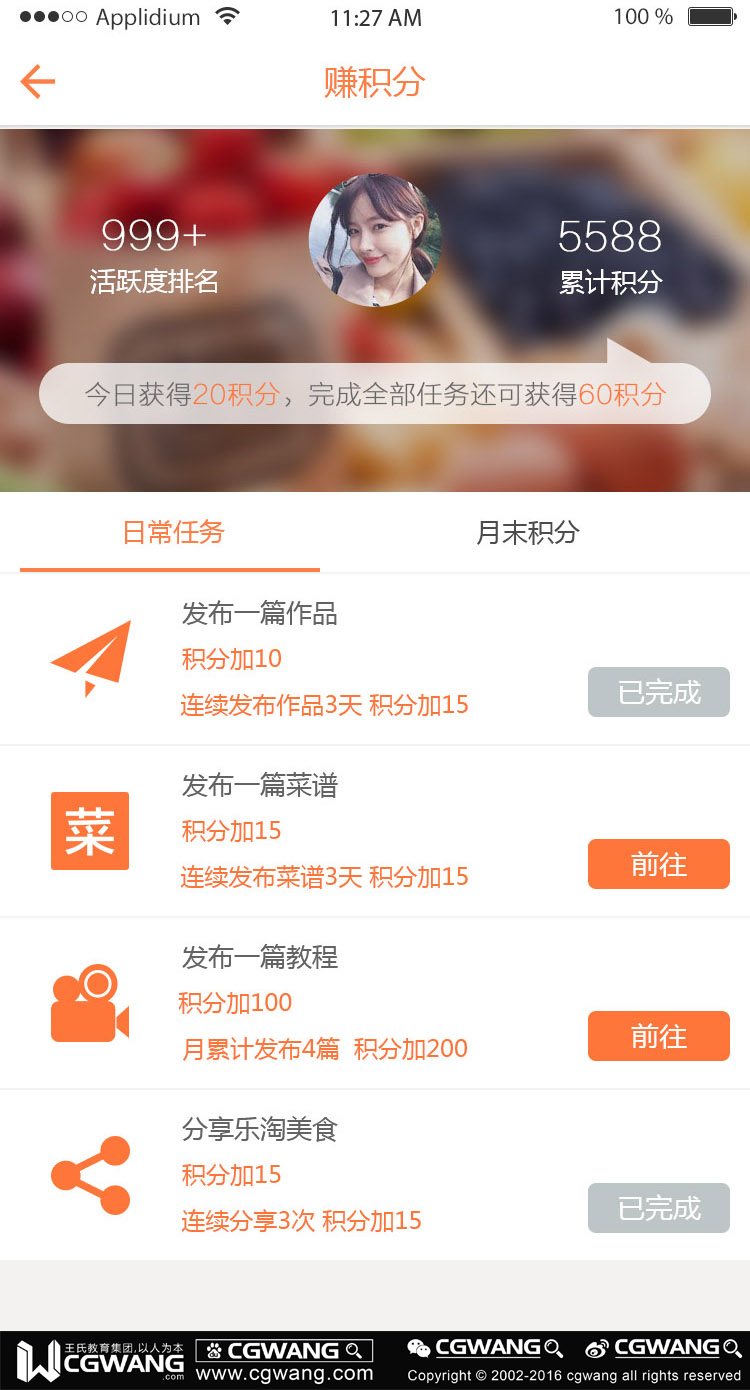750x1390 pixels.
Task: Go back using the orange arrow
Action: click(38, 82)
